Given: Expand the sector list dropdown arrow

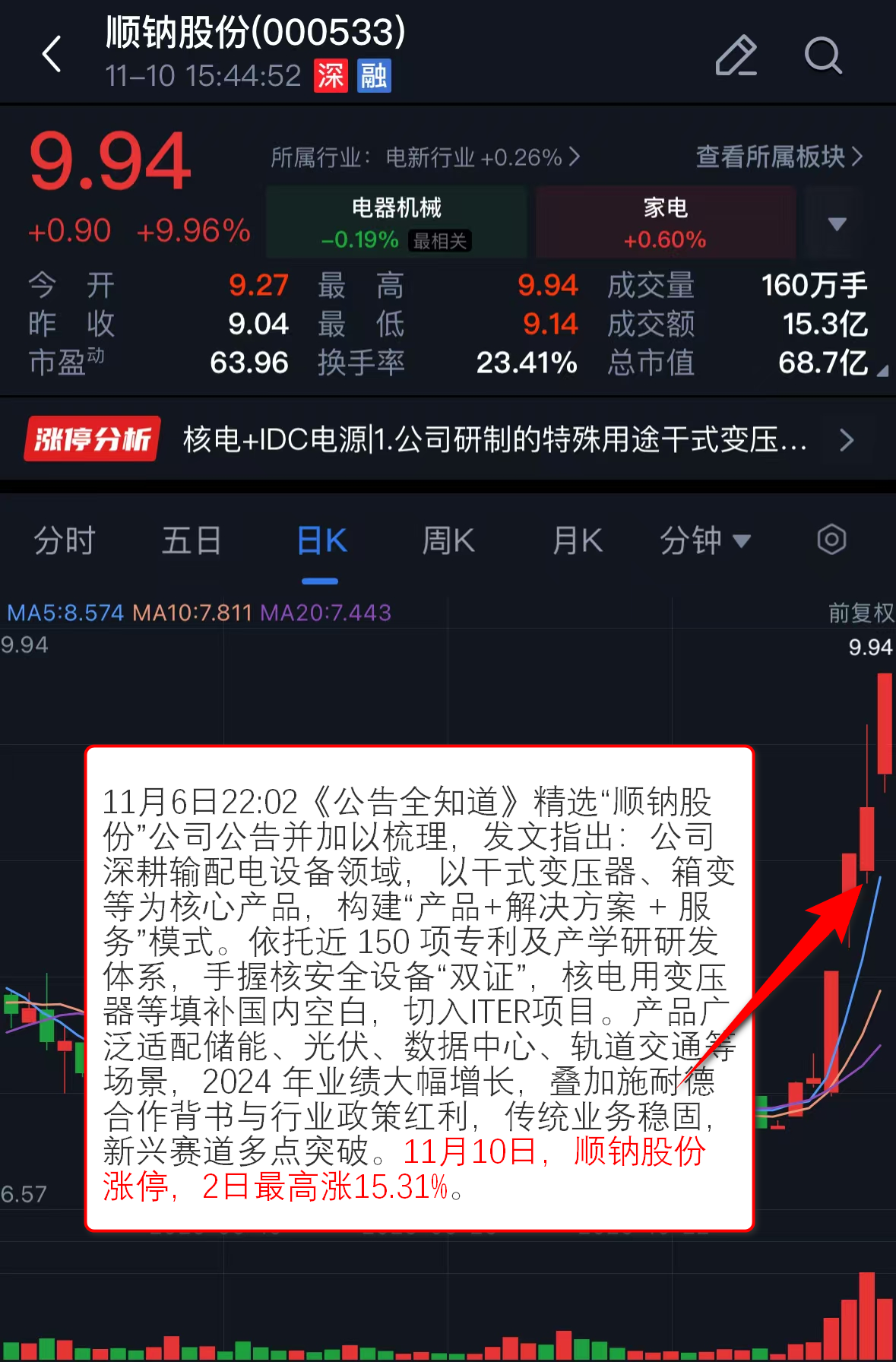Looking at the screenshot, I should tap(837, 223).
